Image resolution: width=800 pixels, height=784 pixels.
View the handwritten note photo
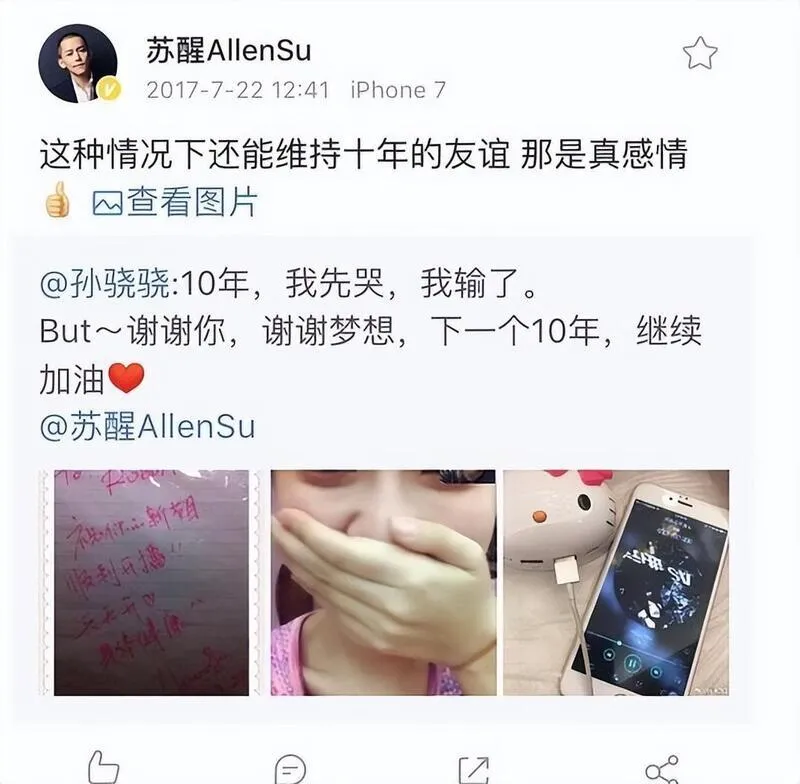152,582
